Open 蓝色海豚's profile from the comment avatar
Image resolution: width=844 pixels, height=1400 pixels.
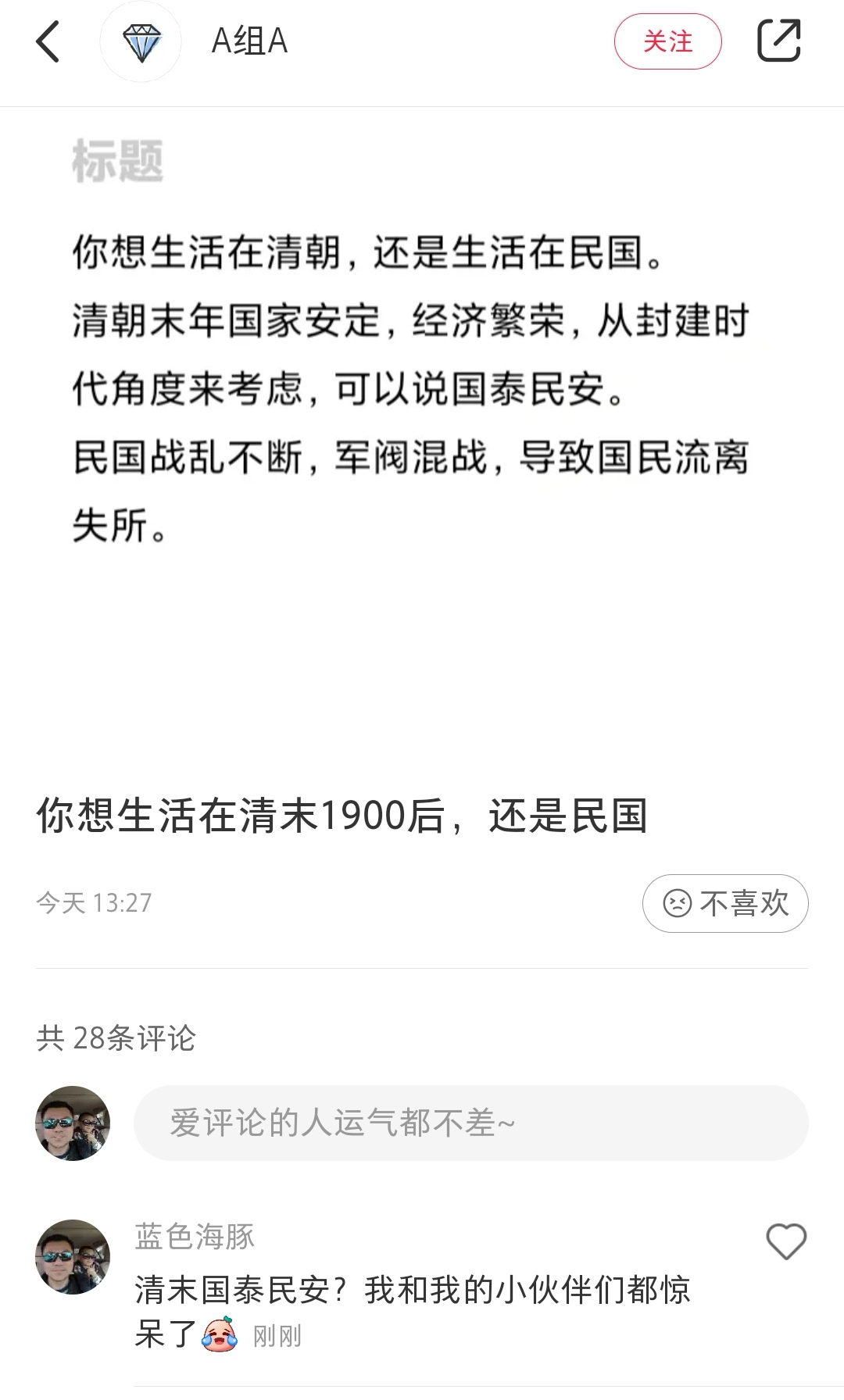point(73,1257)
